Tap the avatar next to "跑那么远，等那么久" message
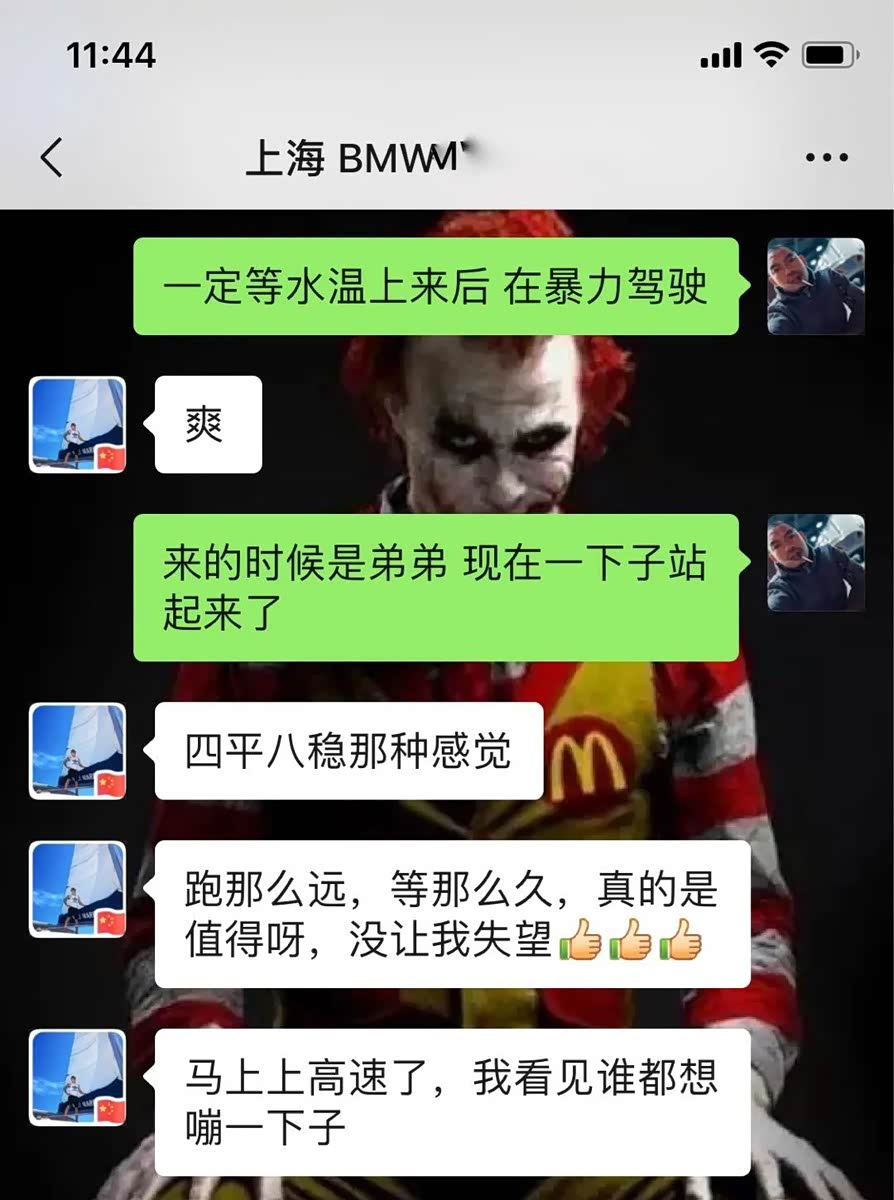Screen dimensions: 894x1200 (78, 889)
